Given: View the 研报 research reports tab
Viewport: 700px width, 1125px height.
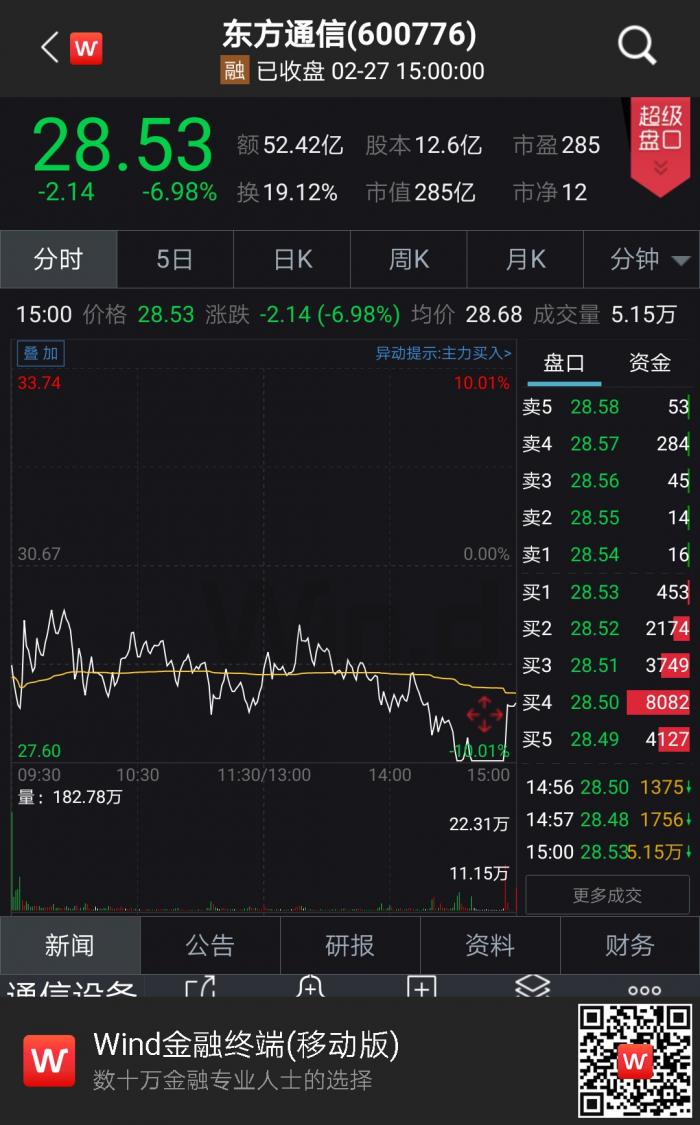Looking at the screenshot, I should 350,945.
